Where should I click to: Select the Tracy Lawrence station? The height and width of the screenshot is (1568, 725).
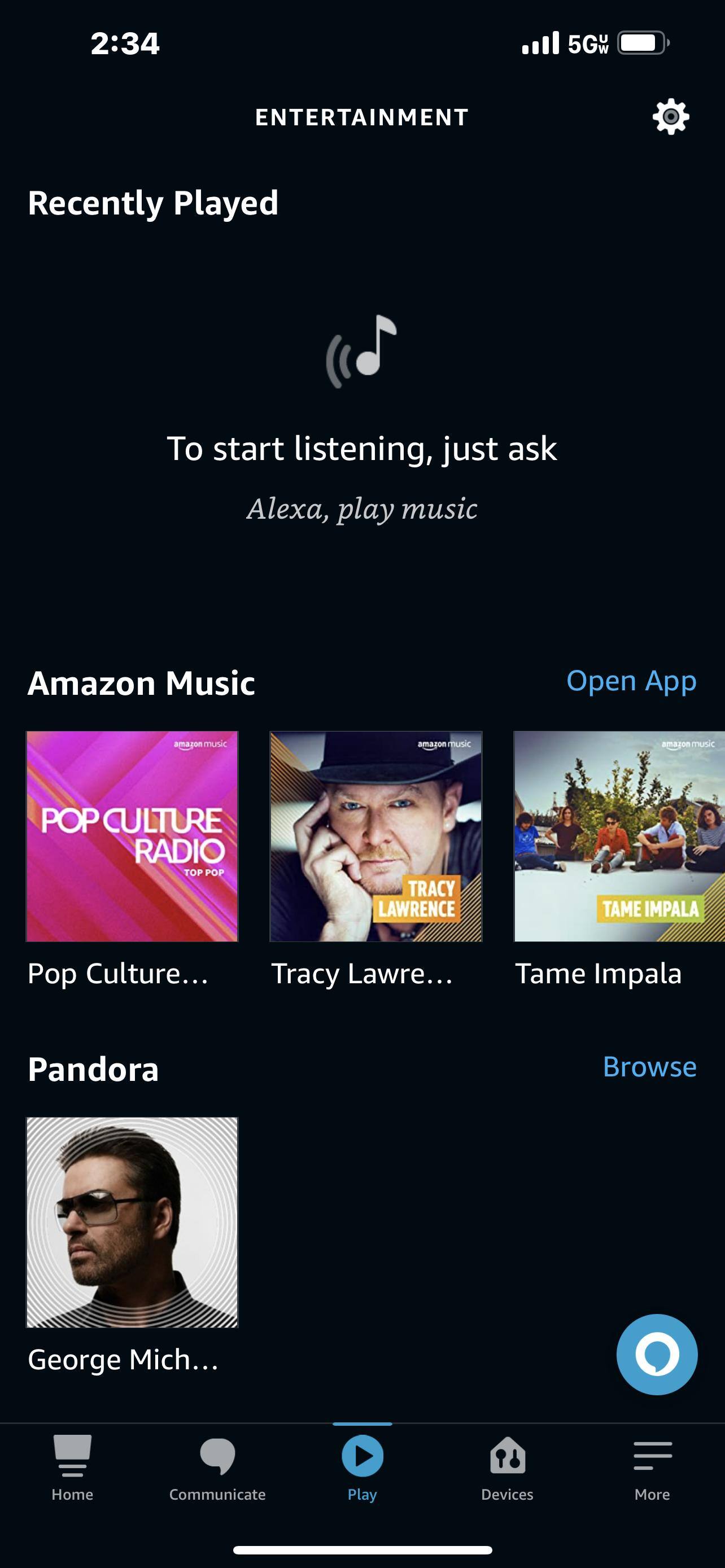click(x=375, y=836)
